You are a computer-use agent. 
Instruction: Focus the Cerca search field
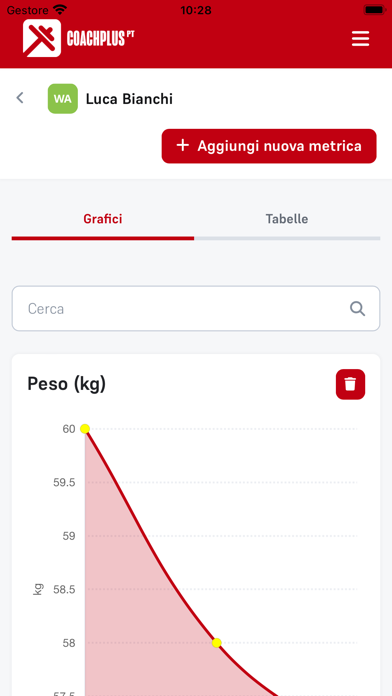(196, 308)
